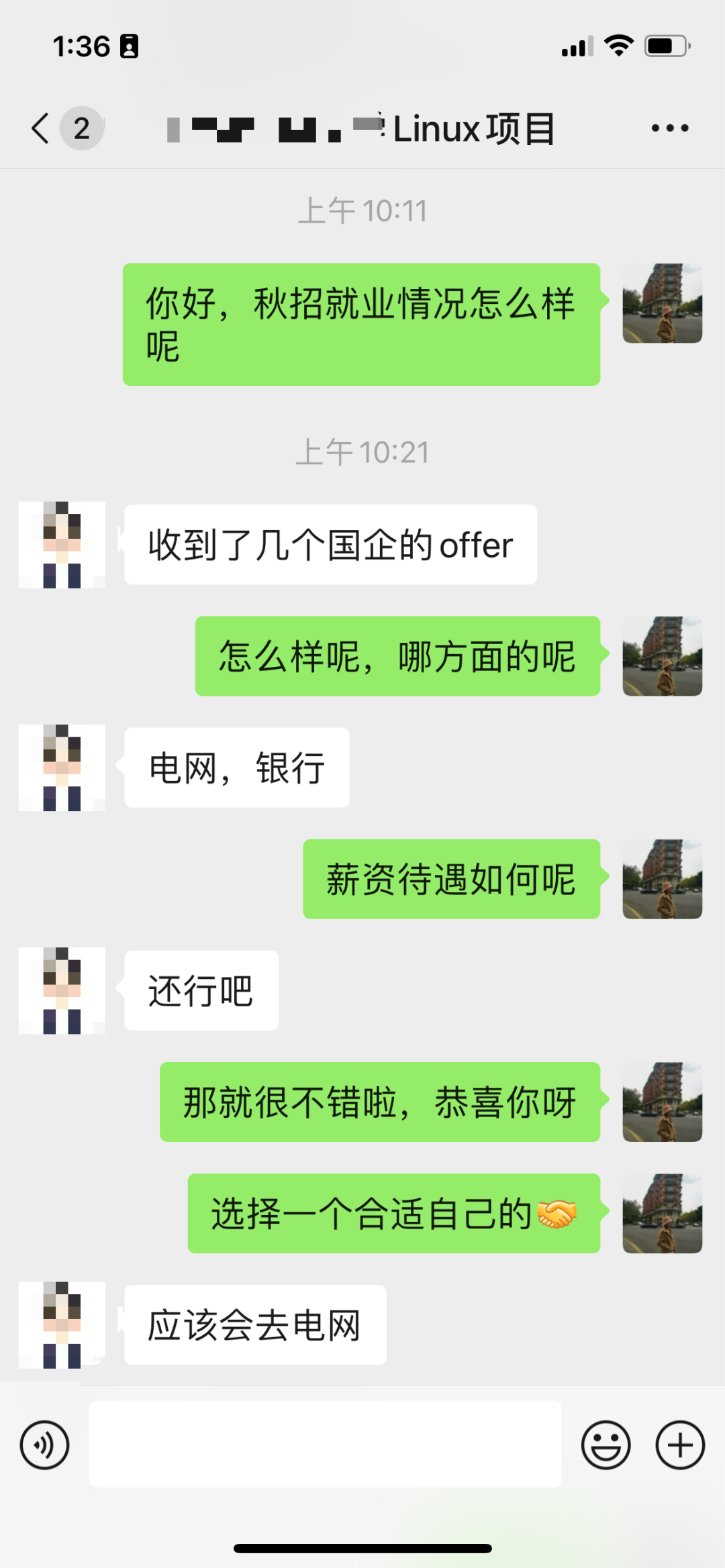Image resolution: width=725 pixels, height=1568 pixels.
Task: Open the chat info overflow menu
Action: coord(669,128)
